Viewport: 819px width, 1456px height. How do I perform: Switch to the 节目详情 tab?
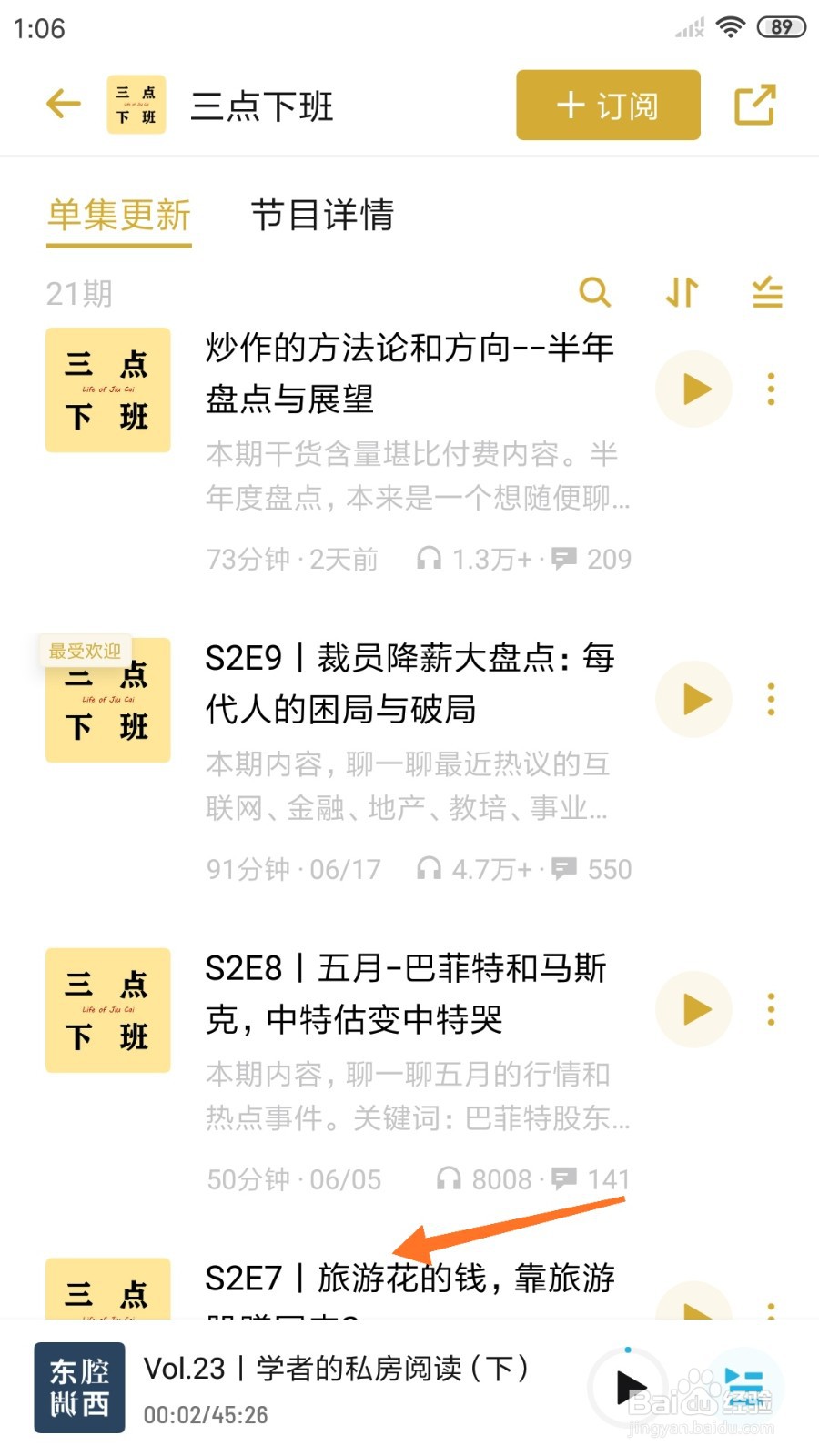[322, 216]
